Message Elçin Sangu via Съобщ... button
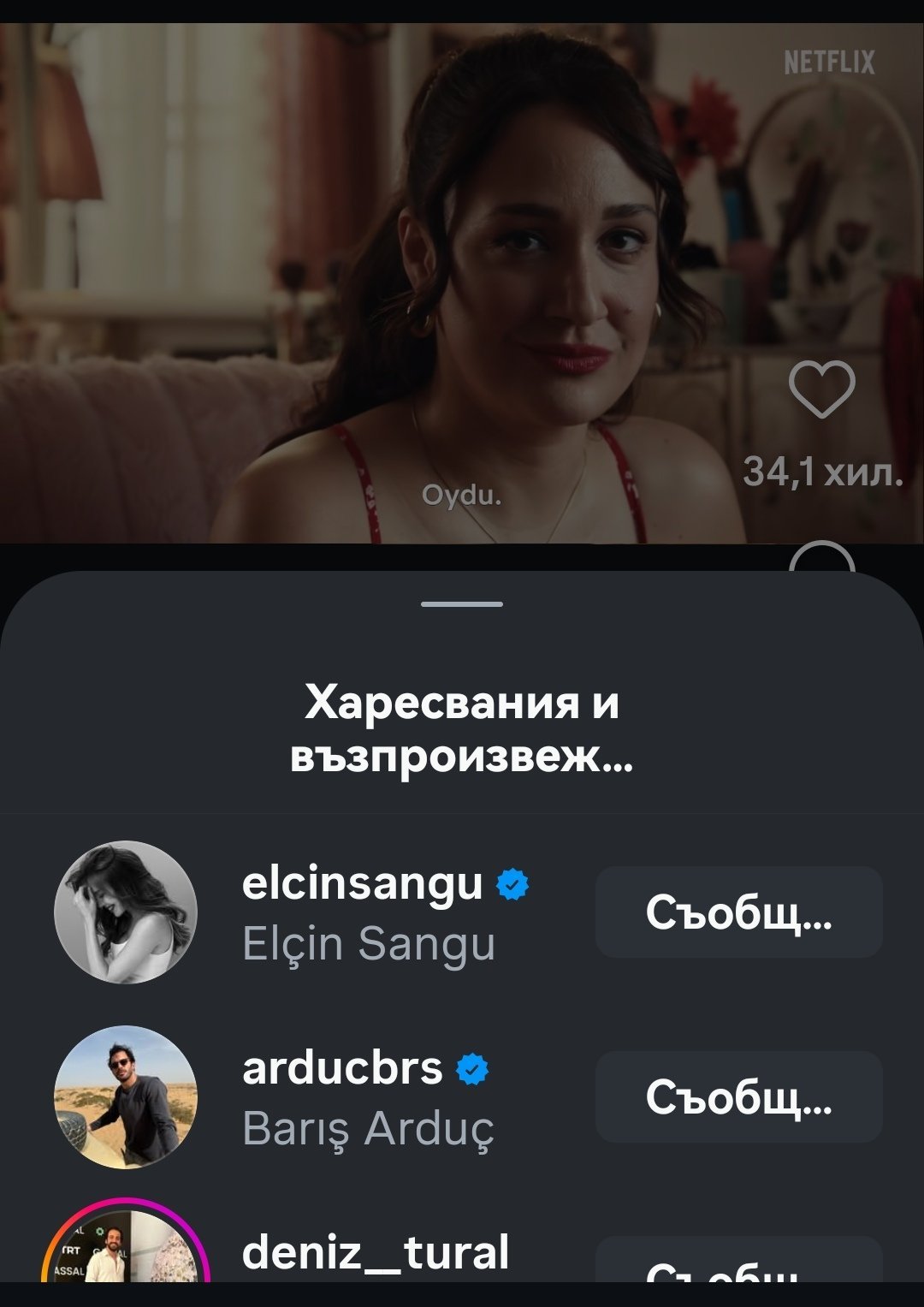 (x=738, y=912)
